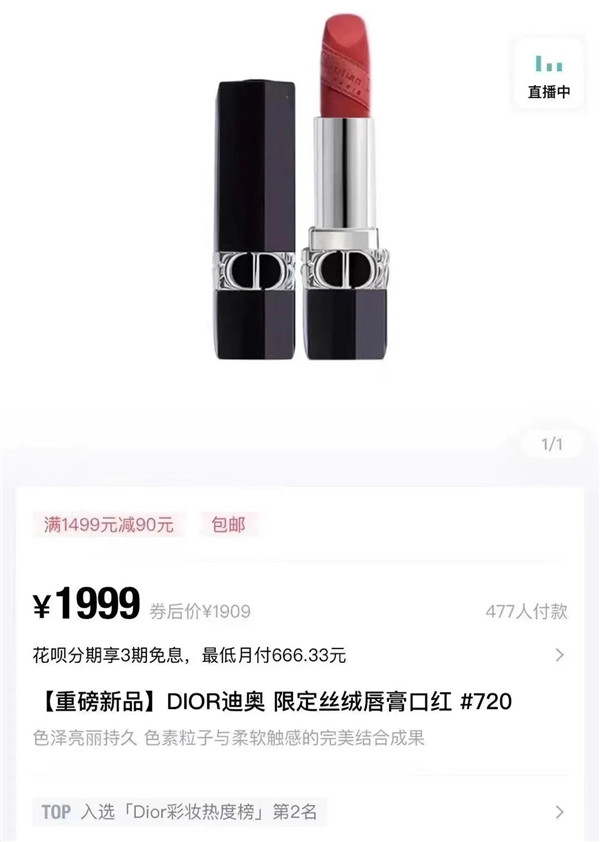Image resolution: width=600 pixels, height=842 pixels.
Task: Open the Dior彩妆热度榜 ranking row
Action: 300,812
